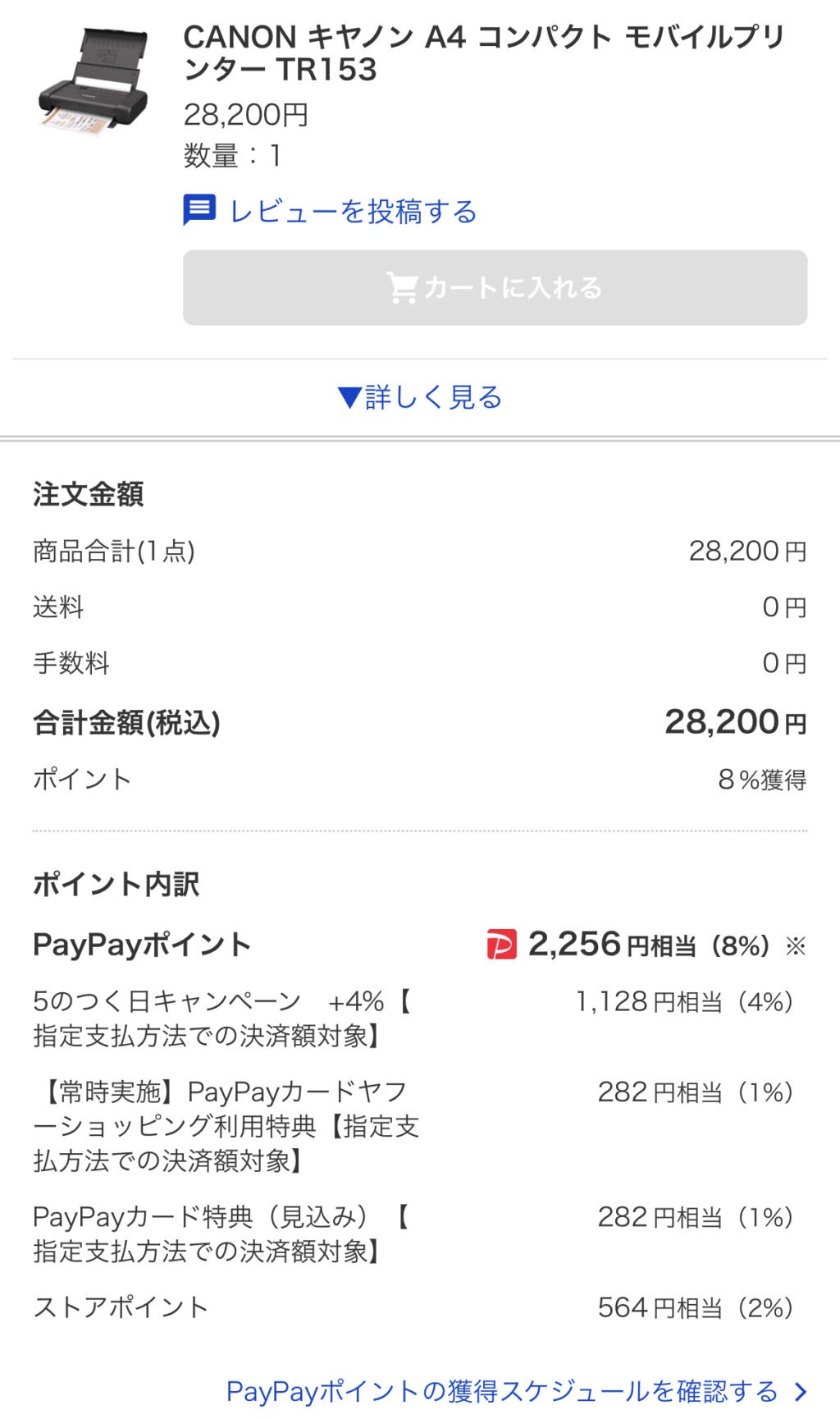Screen dimensions: 840x1419
Task: Open the Canon TR153 printer product image
Action: (x=94, y=80)
